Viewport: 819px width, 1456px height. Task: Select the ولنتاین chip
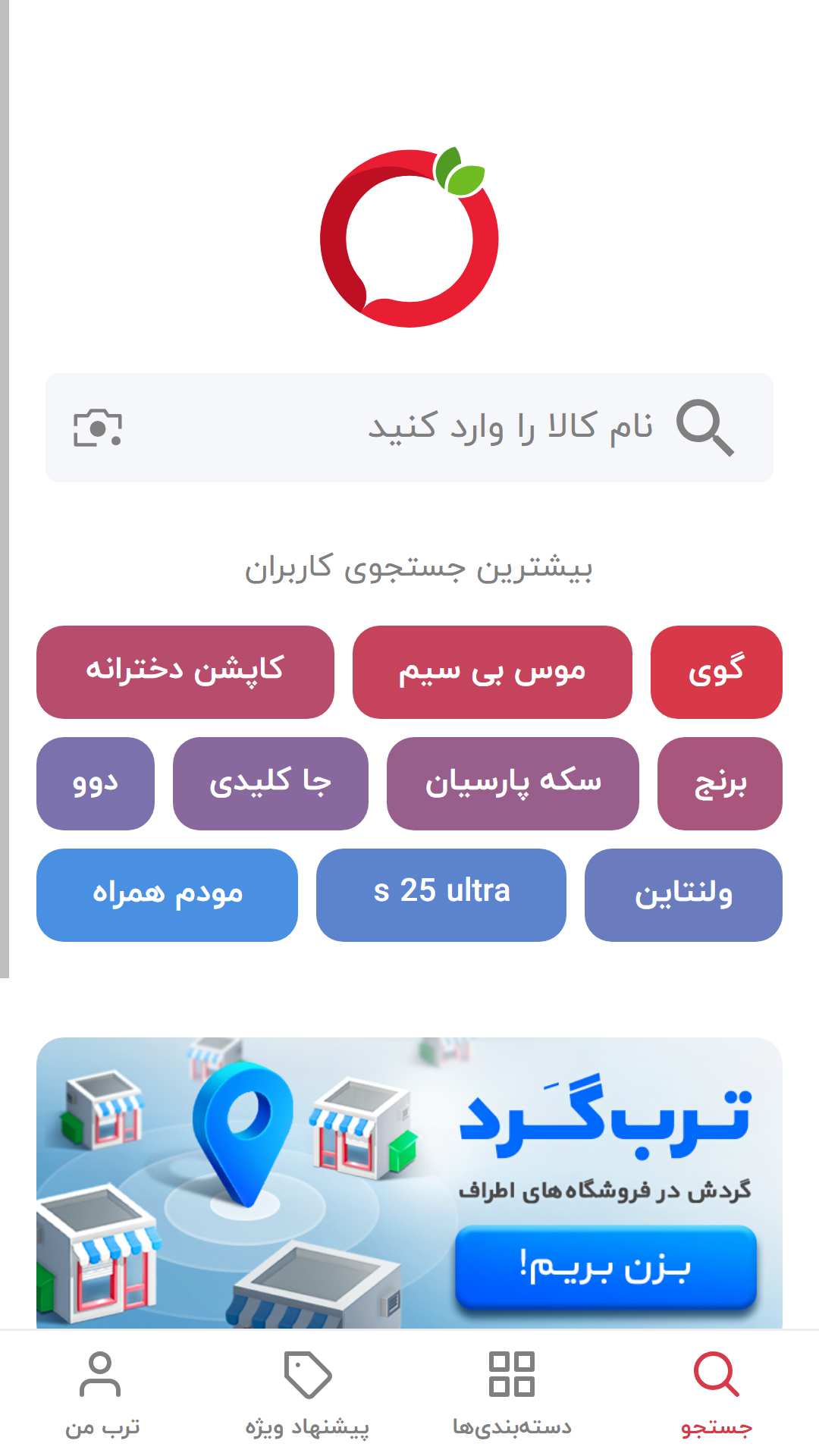coord(683,895)
